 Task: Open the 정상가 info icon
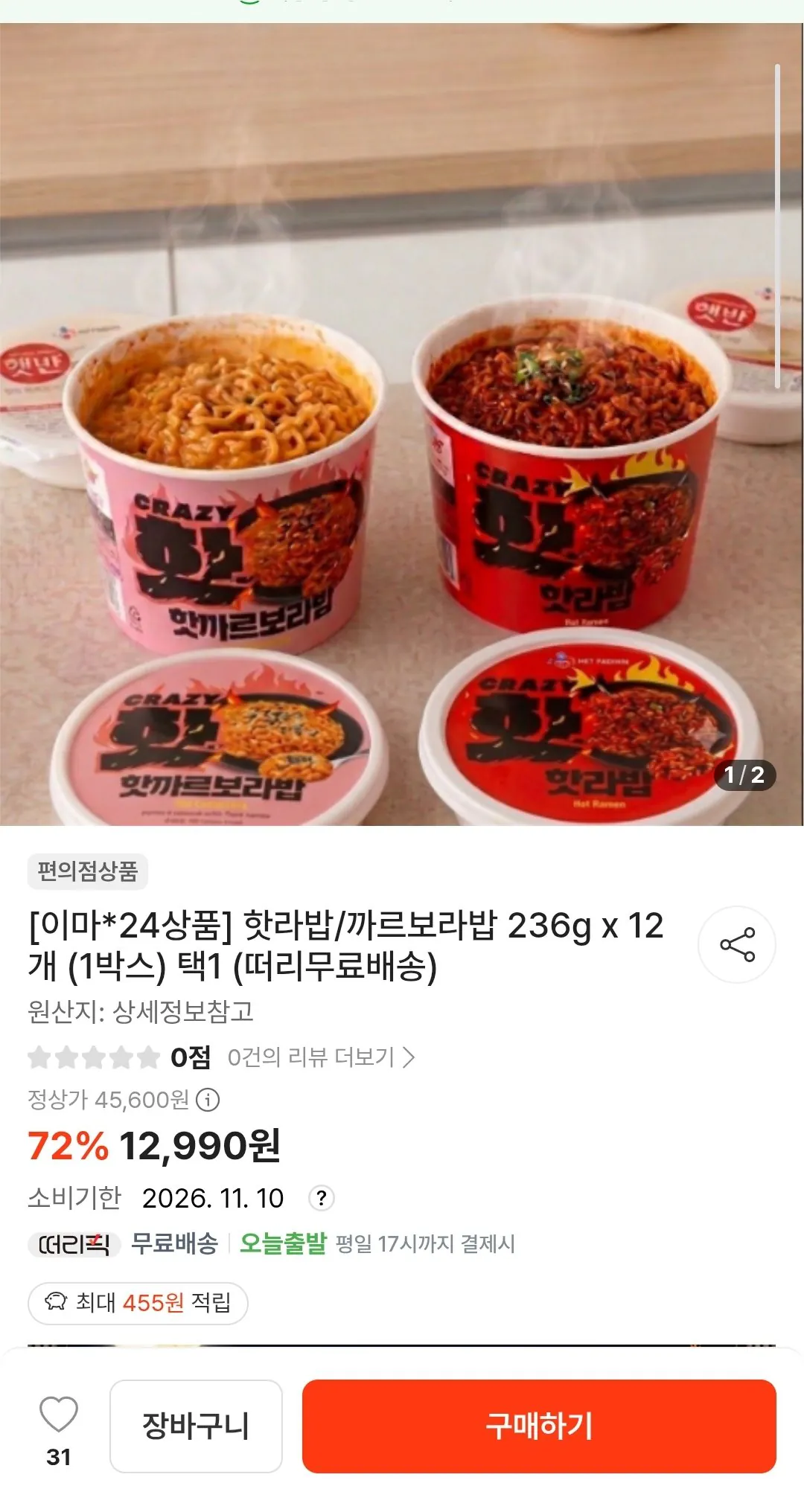(x=208, y=1100)
